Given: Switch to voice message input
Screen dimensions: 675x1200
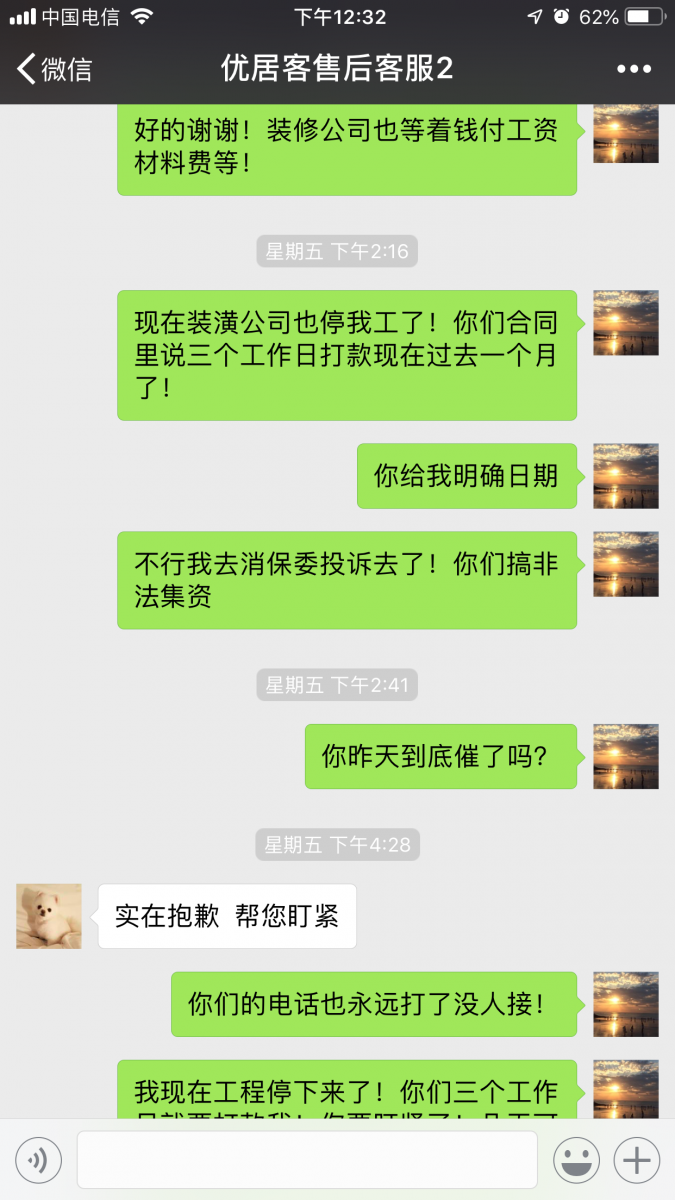Looking at the screenshot, I should [38, 1160].
